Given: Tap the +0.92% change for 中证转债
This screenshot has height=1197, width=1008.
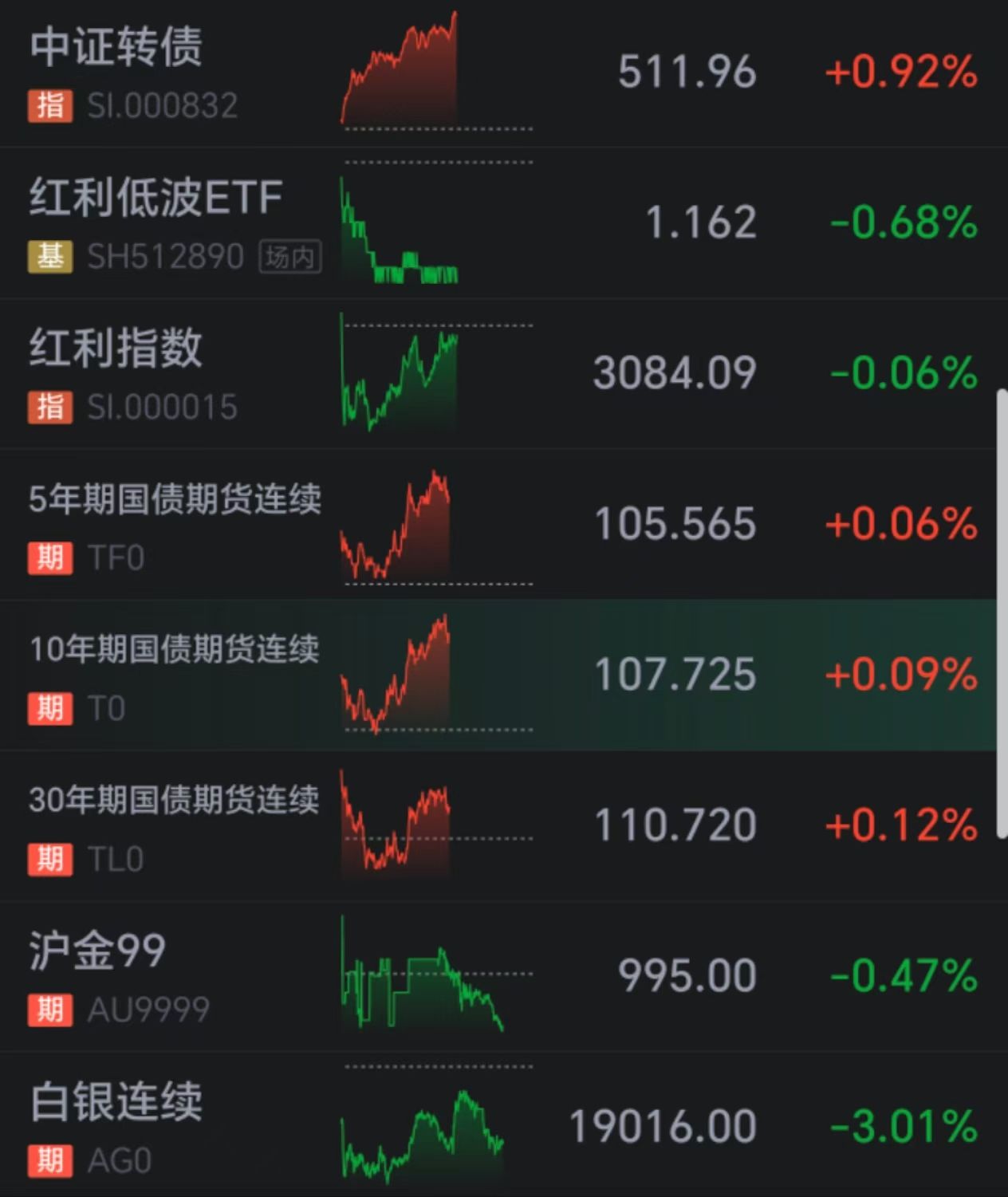Looking at the screenshot, I should pos(900,73).
